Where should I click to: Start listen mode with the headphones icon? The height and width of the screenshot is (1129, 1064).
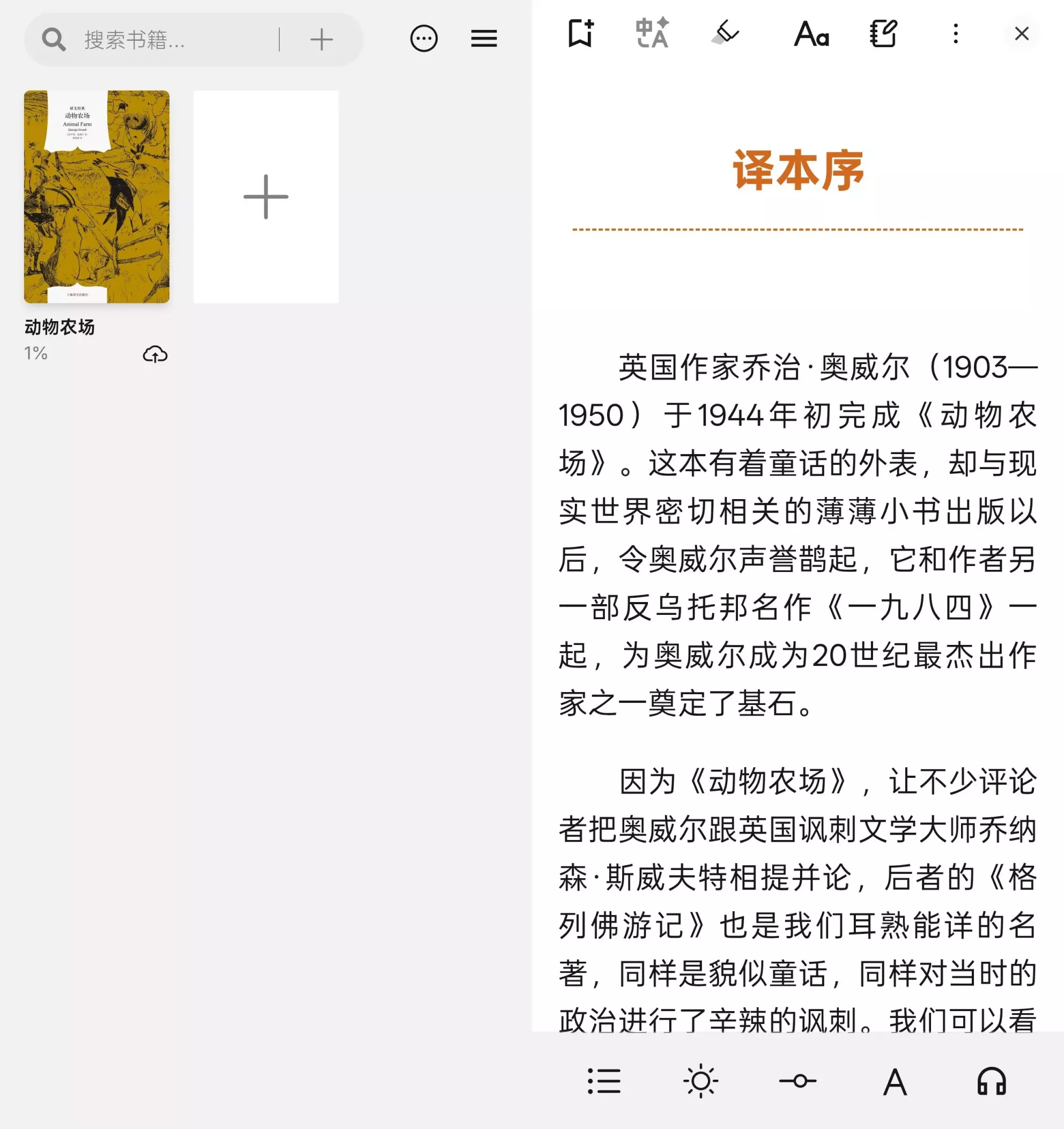[991, 1081]
